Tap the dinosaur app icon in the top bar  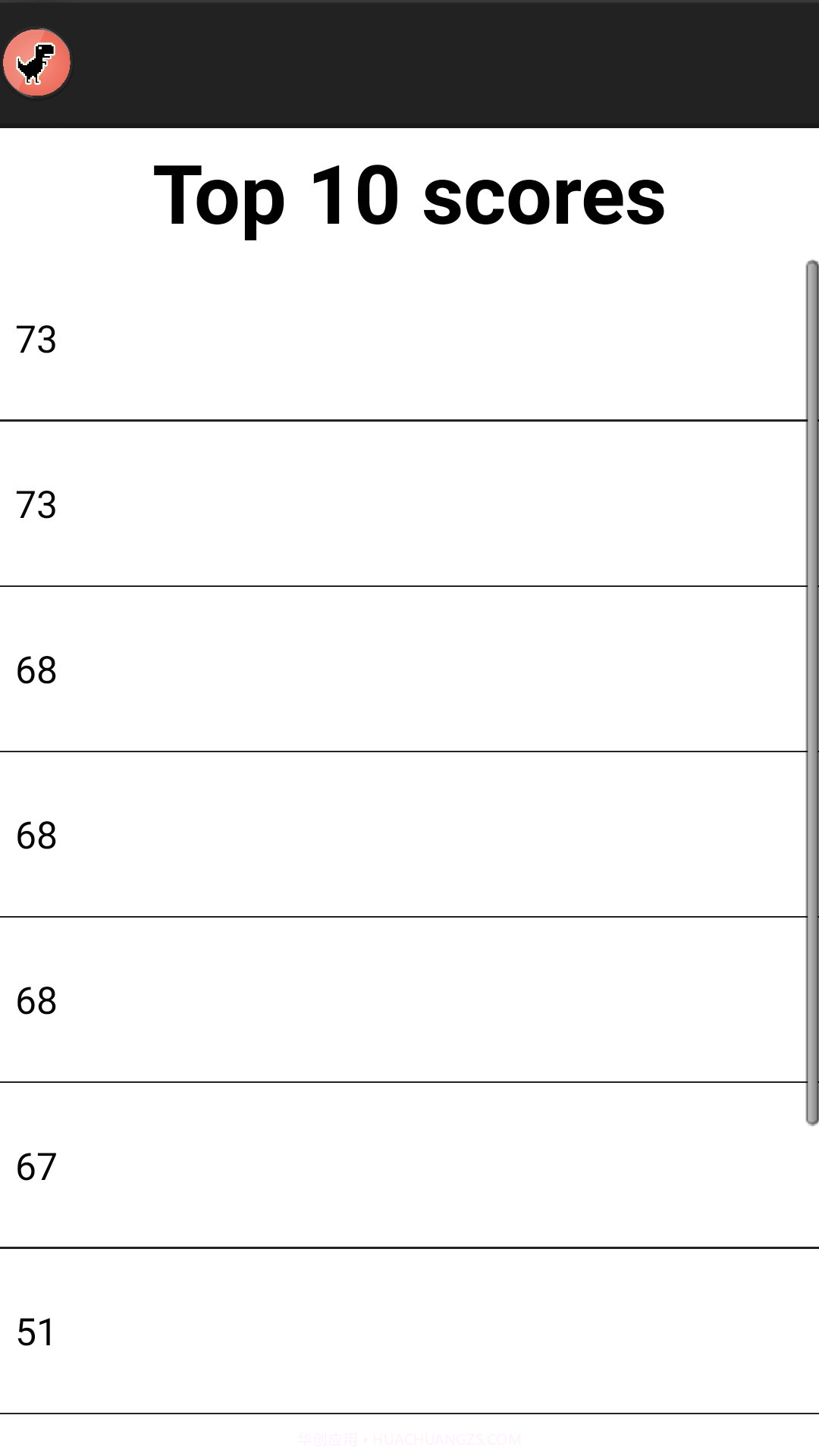coord(36,64)
